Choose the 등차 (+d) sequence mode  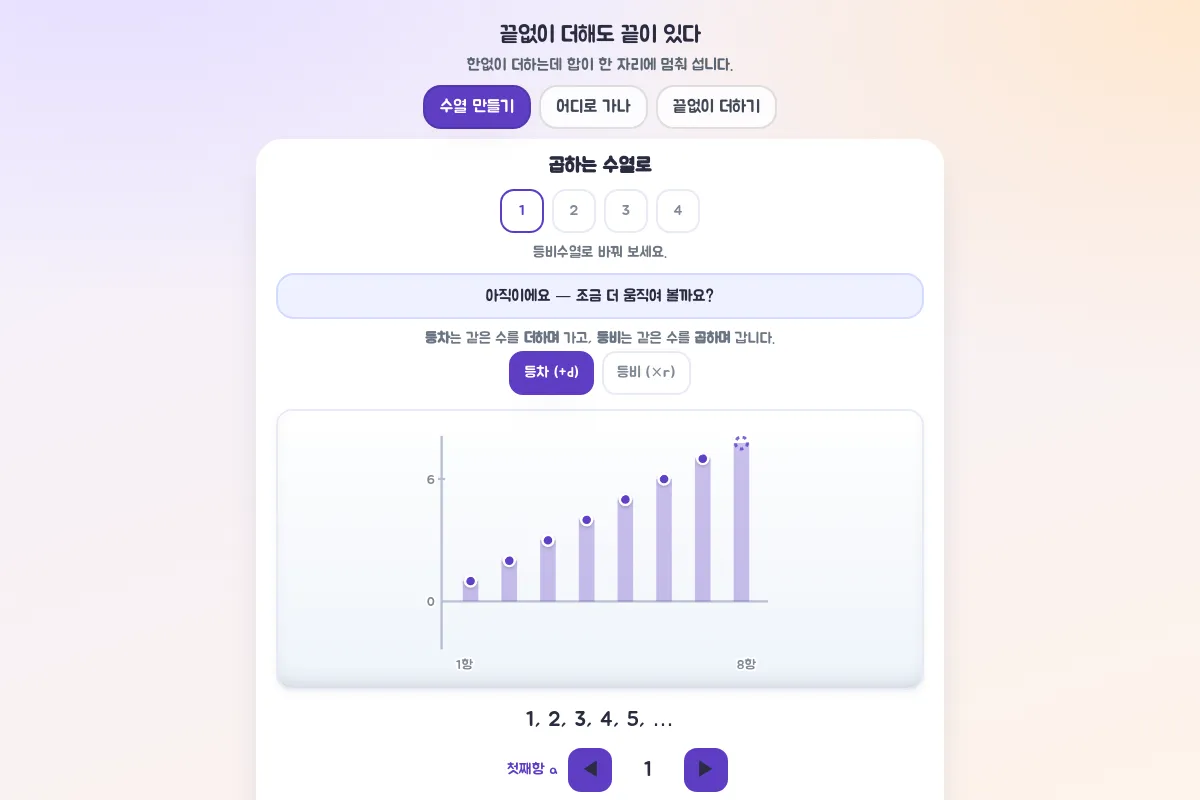click(x=551, y=373)
